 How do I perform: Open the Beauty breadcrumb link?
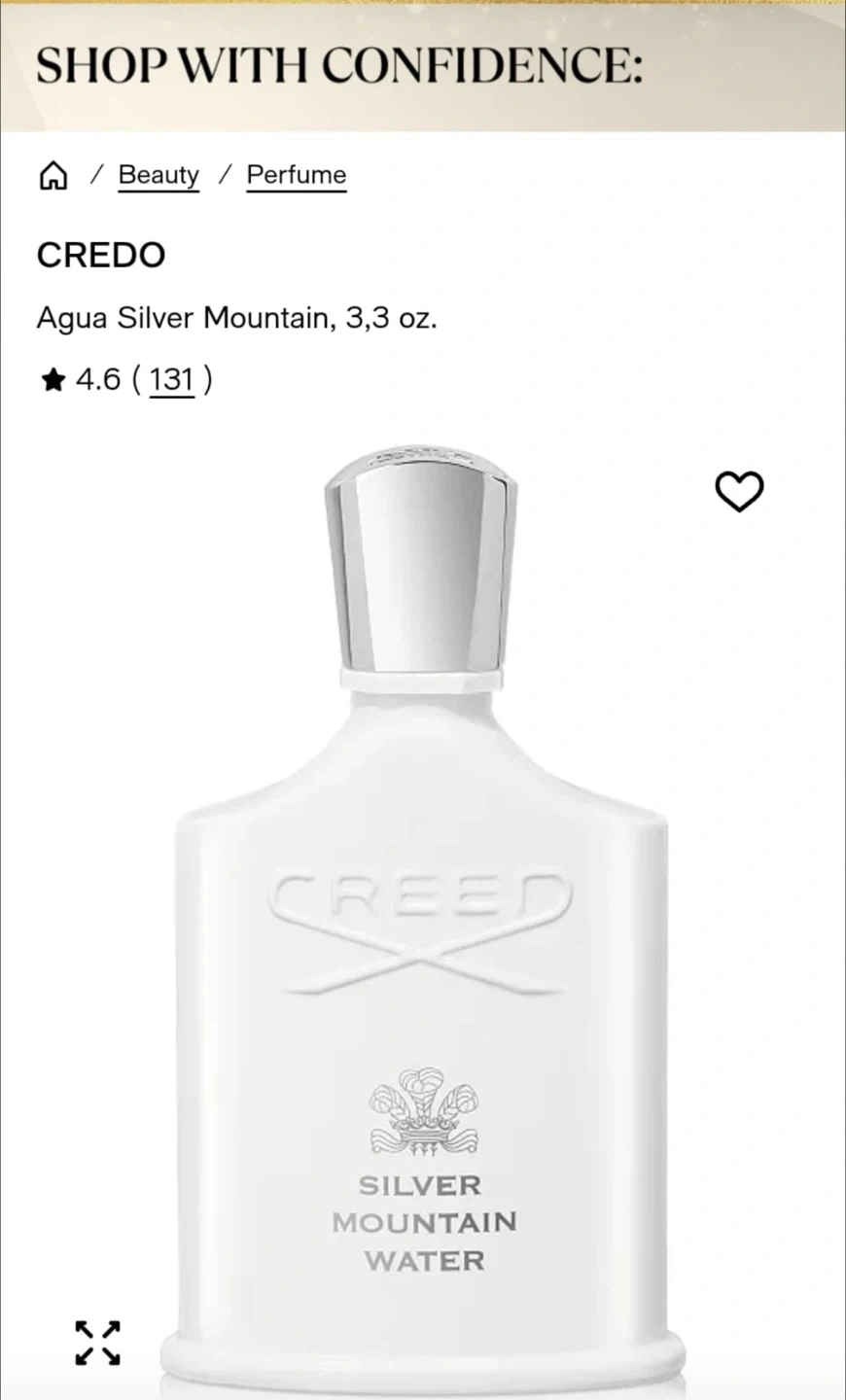pyautogui.click(x=159, y=175)
